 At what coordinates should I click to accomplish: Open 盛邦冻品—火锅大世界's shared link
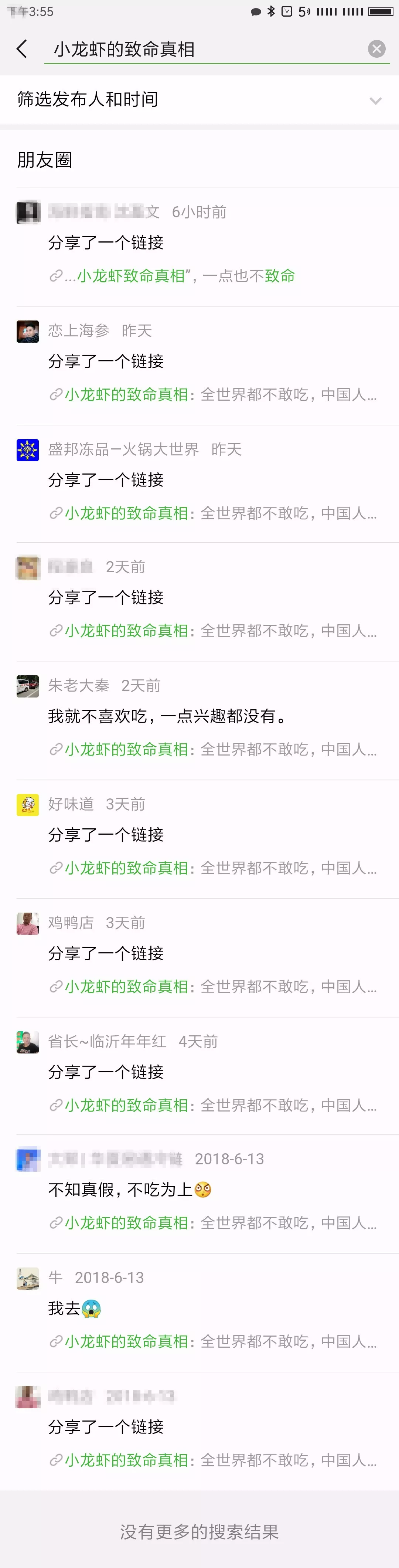click(x=213, y=513)
